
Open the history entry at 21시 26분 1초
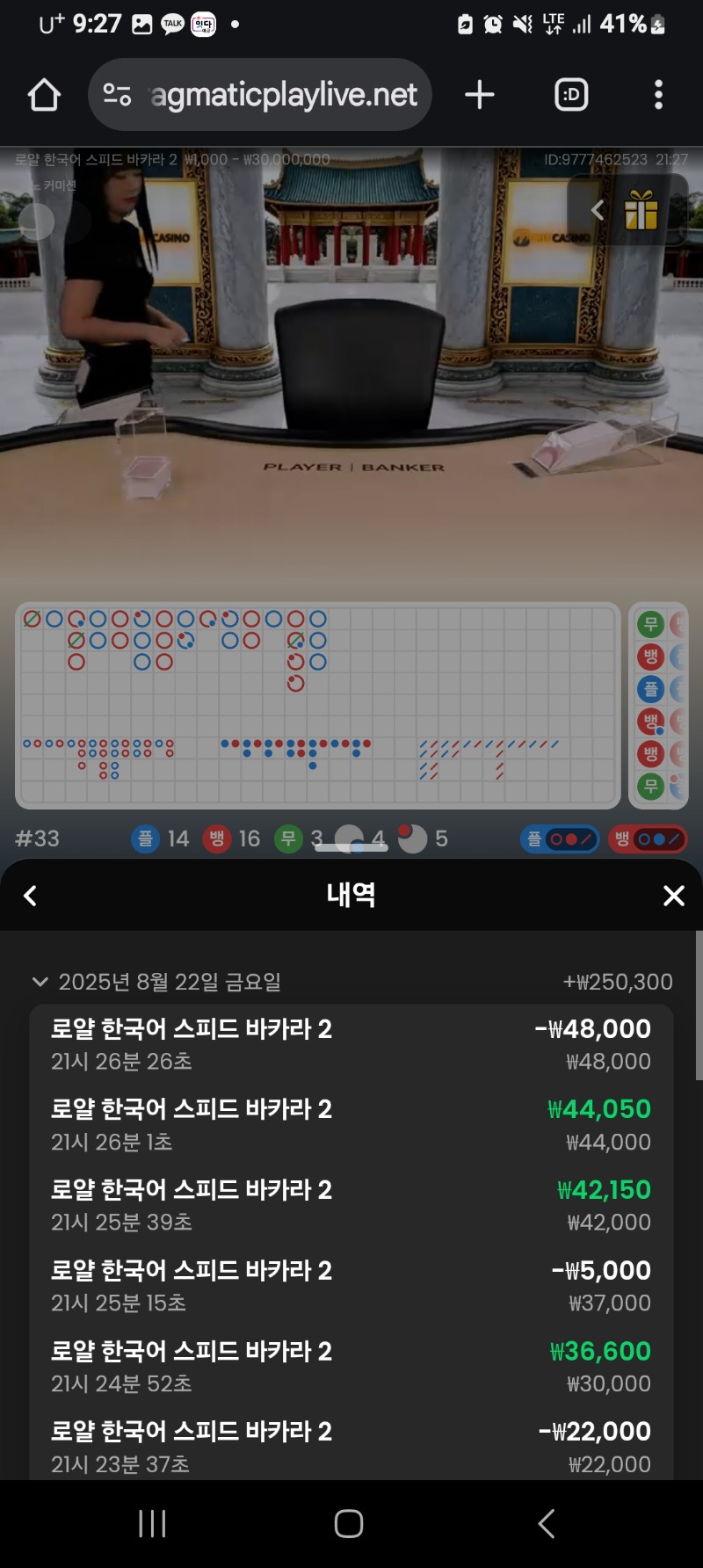click(351, 1125)
